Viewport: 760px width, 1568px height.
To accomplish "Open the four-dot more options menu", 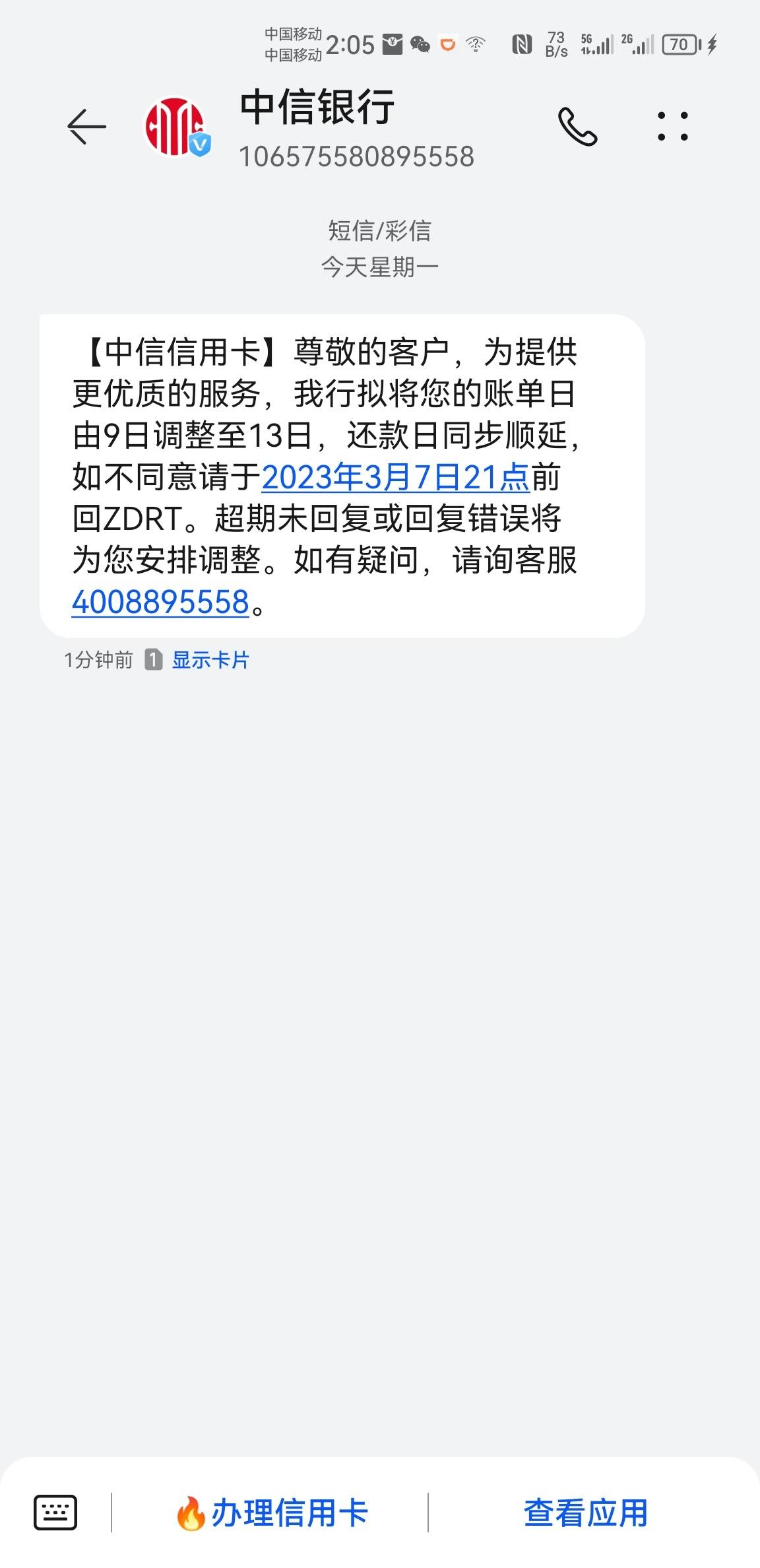I will pyautogui.click(x=672, y=126).
